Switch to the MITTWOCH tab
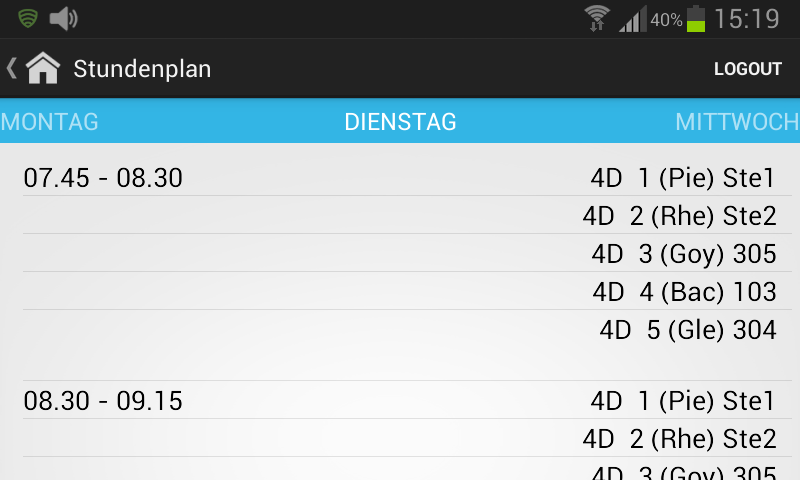 (x=737, y=122)
